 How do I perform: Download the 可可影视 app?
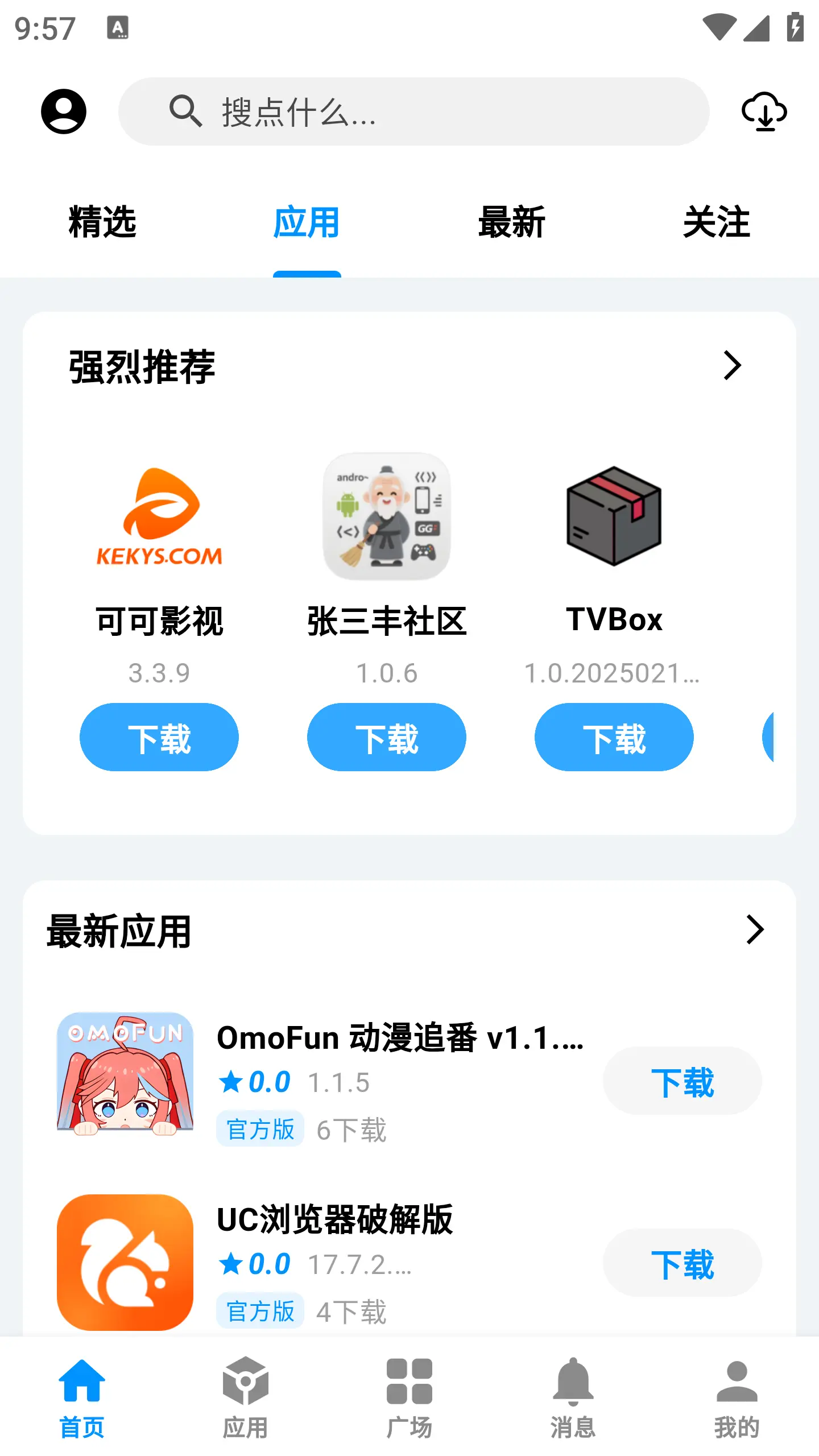[x=159, y=737]
